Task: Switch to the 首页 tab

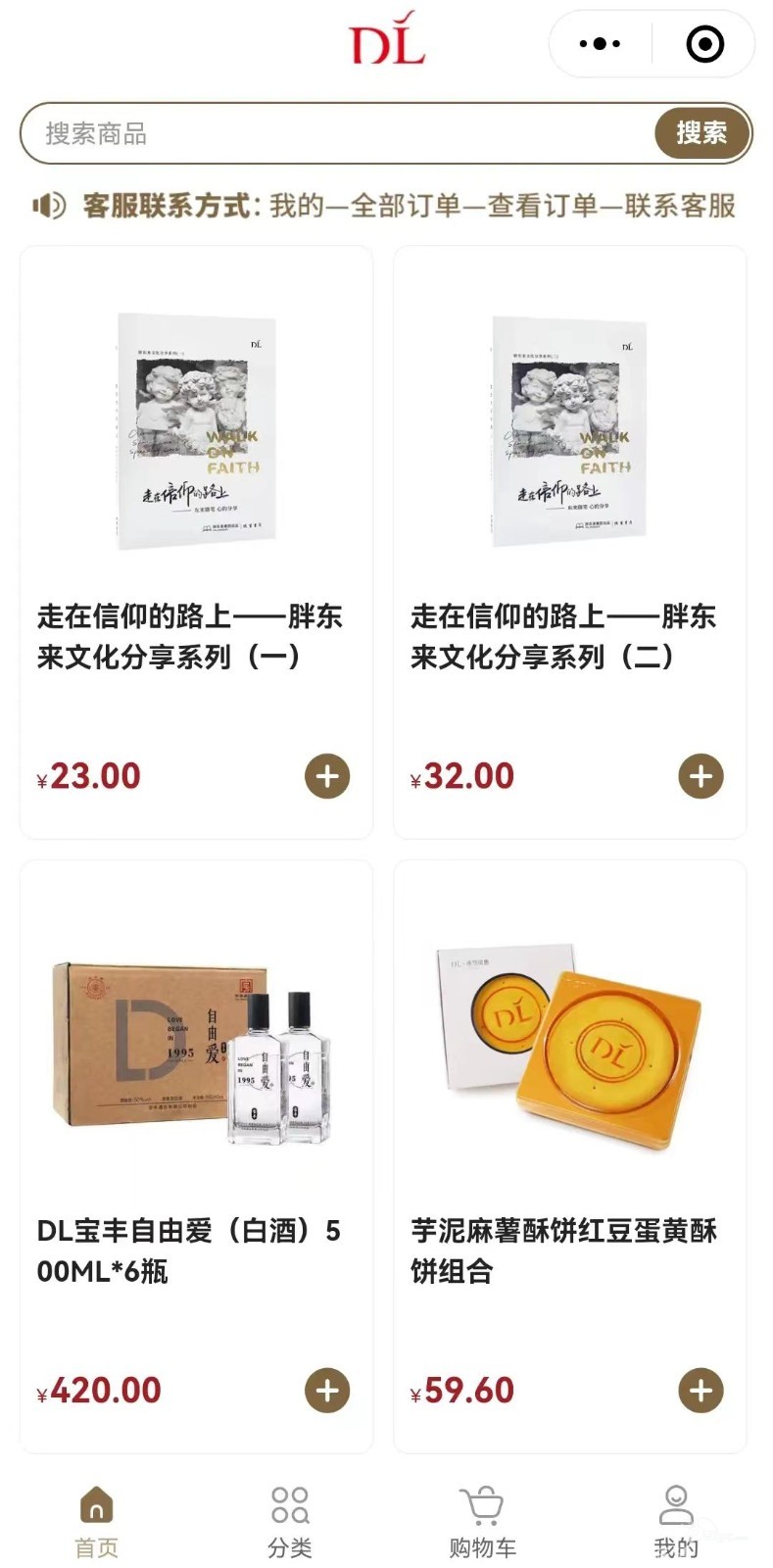Action: pos(96,1521)
